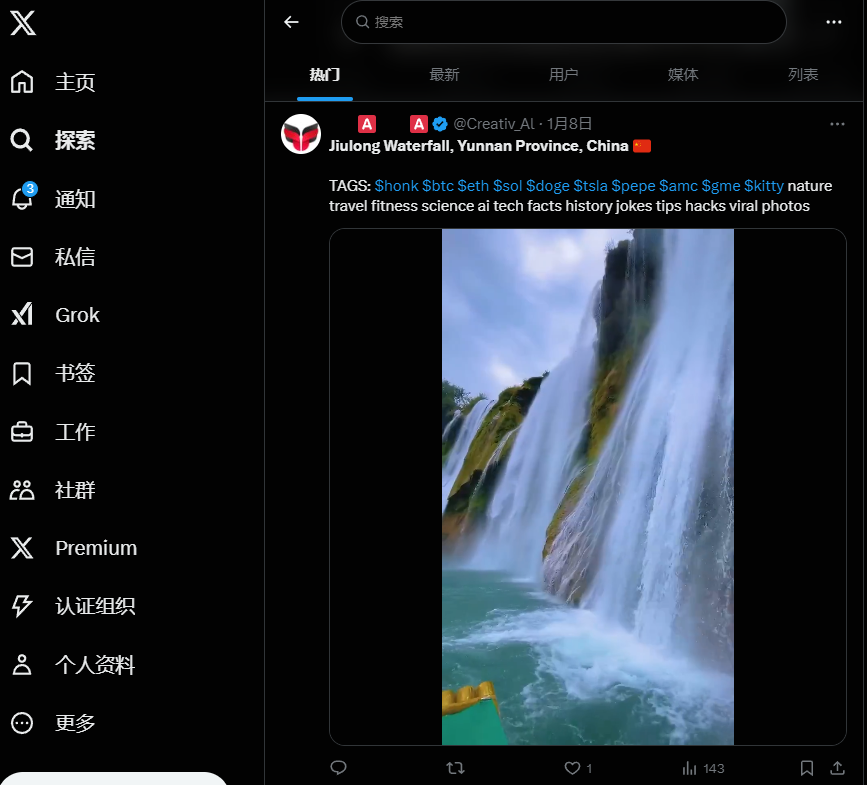Tap the 搜索 search field

click(x=563, y=22)
